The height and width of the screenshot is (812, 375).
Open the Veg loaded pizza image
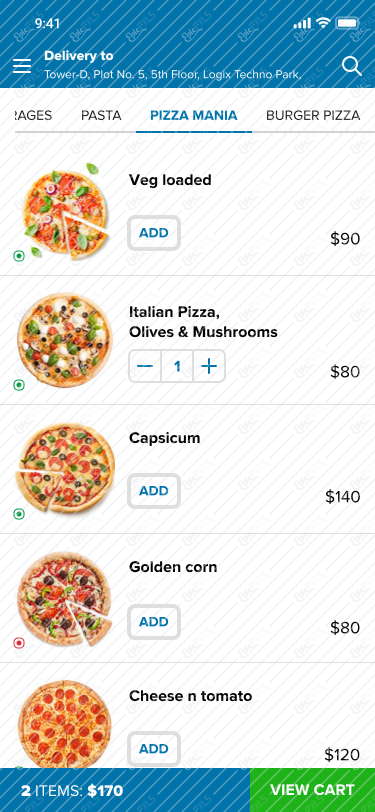[64, 211]
